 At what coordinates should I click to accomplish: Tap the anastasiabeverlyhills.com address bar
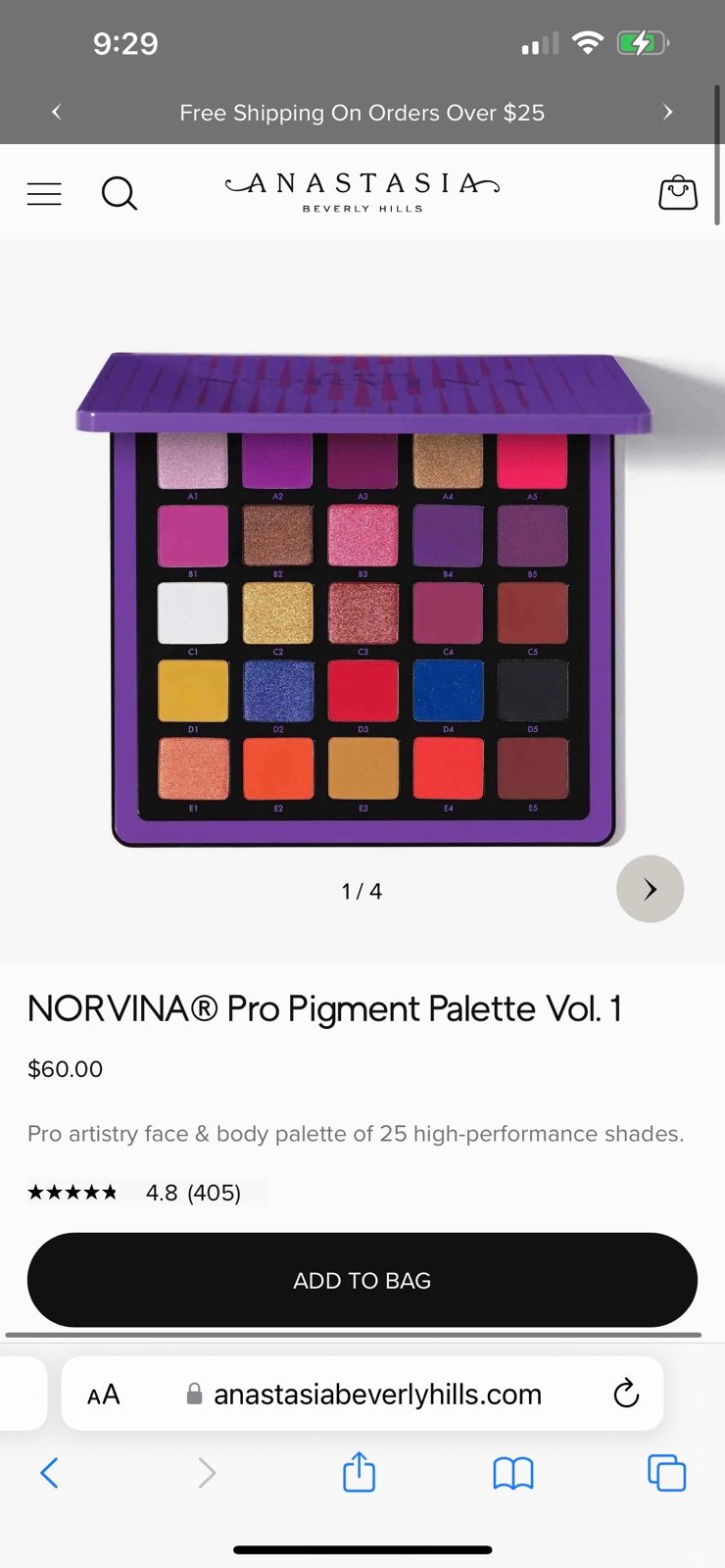pyautogui.click(x=362, y=1394)
